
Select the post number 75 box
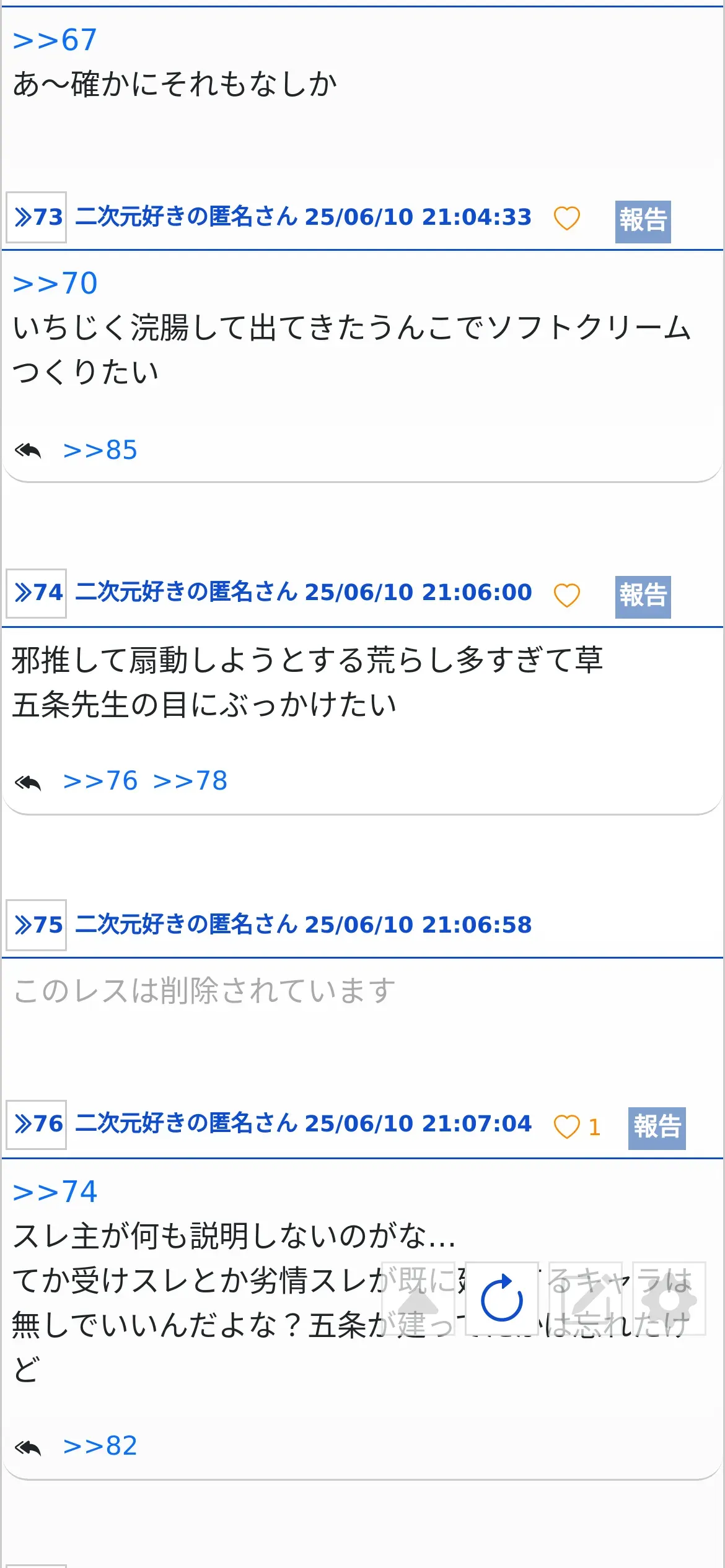tap(37, 925)
